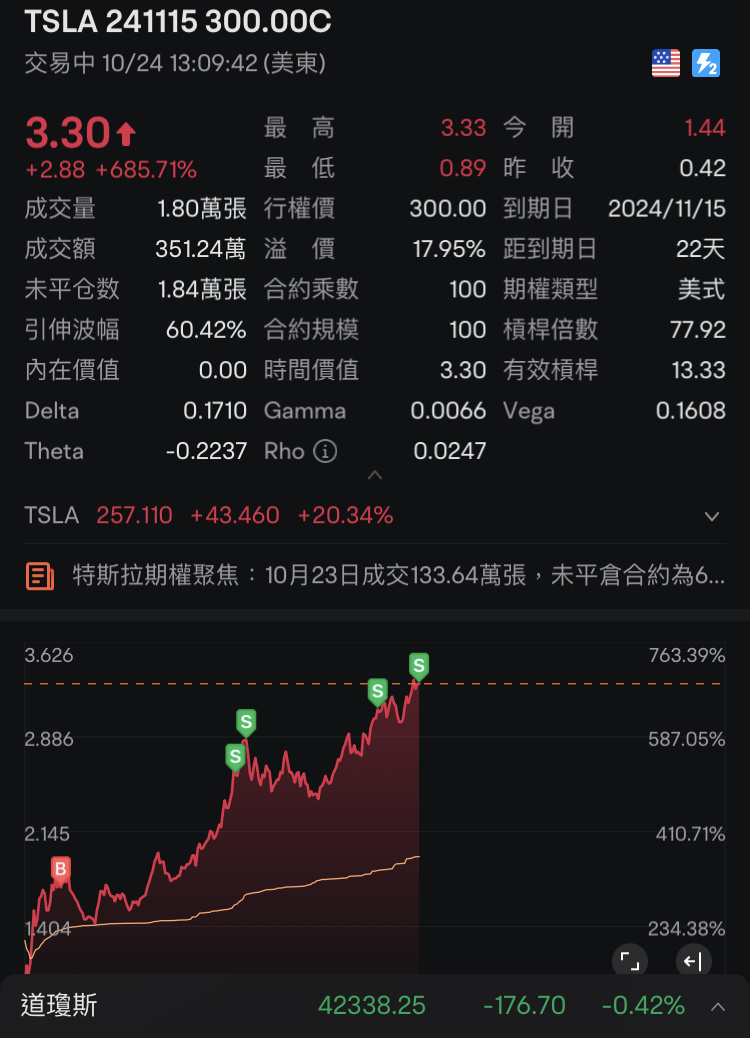Tap the latest S sell marker on the chart
Screen dimensions: 750x1038
[x=418, y=666]
